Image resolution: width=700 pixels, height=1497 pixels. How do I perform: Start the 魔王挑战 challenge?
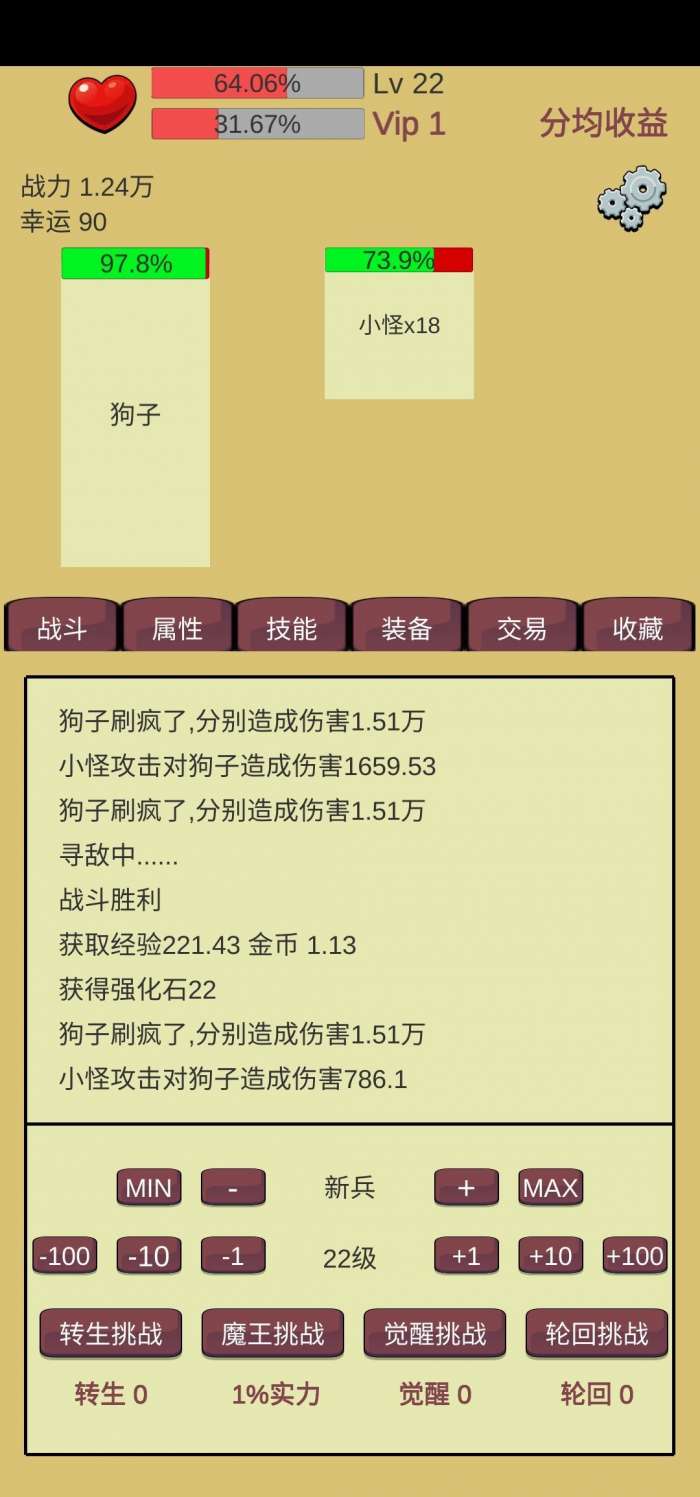click(273, 1333)
